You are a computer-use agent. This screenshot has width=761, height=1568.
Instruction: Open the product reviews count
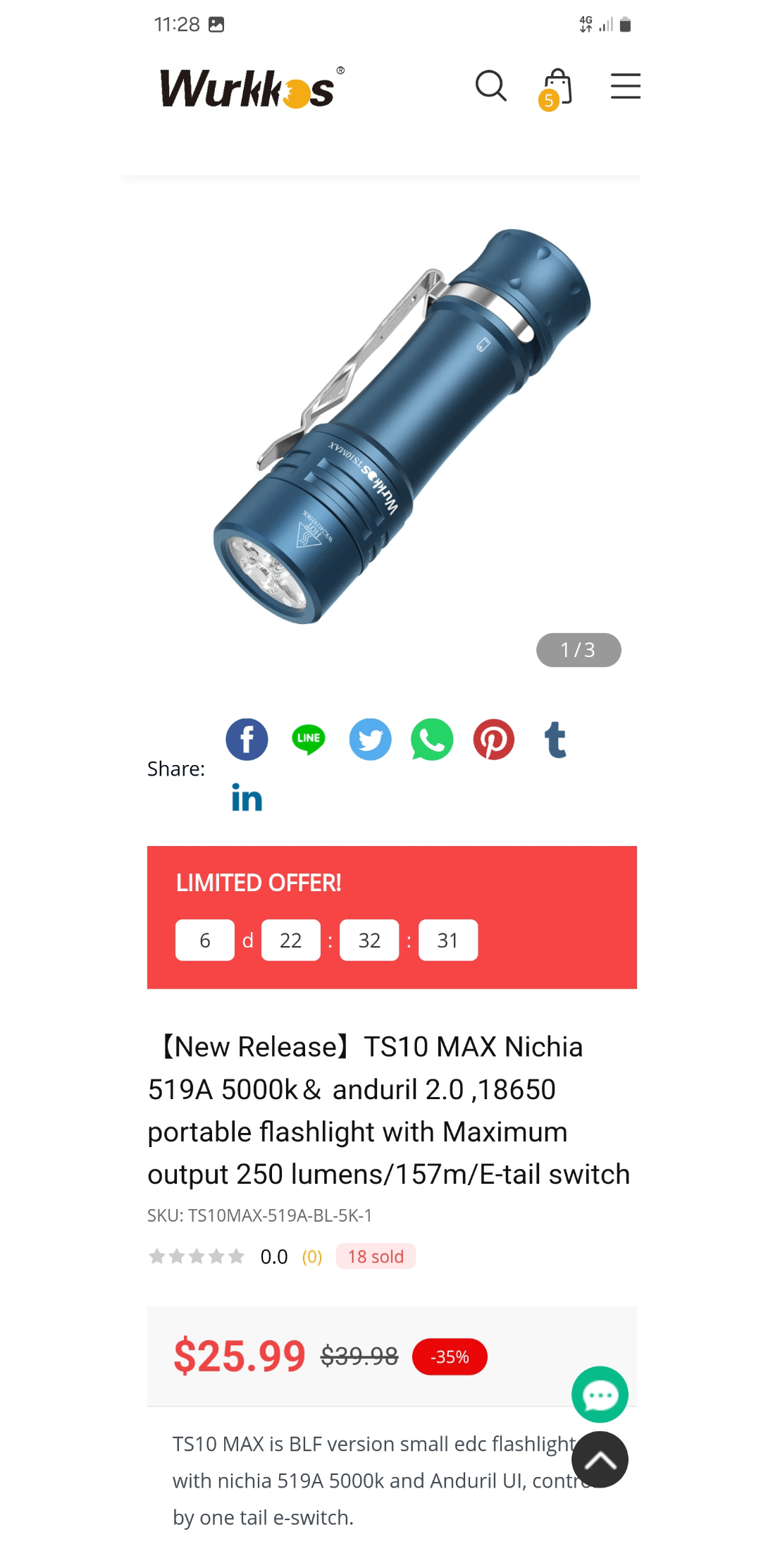pyautogui.click(x=311, y=1257)
